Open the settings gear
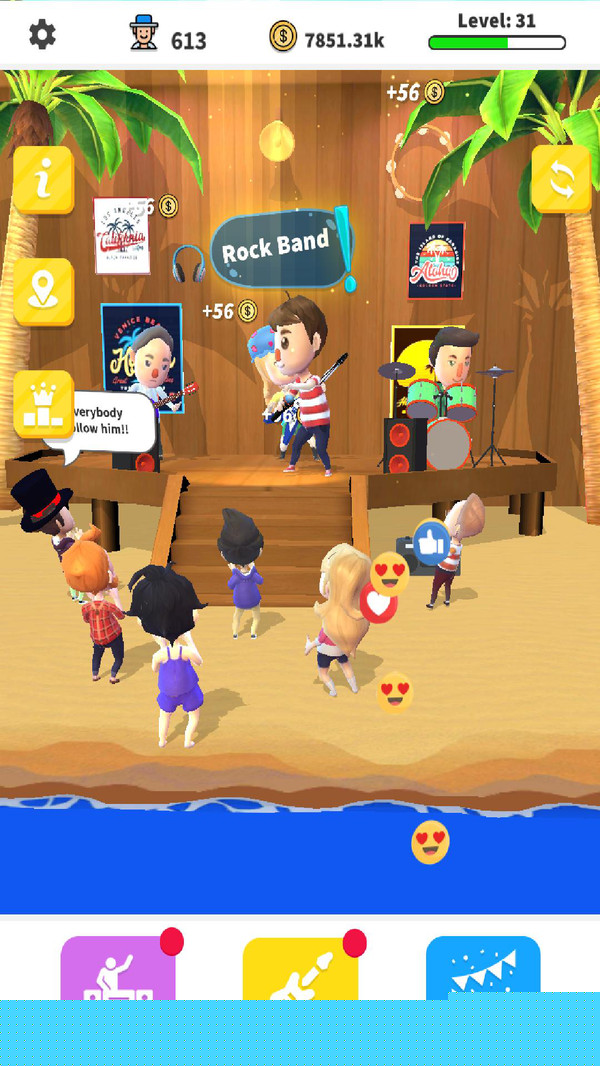The height and width of the screenshot is (1066, 600). pyautogui.click(x=42, y=36)
